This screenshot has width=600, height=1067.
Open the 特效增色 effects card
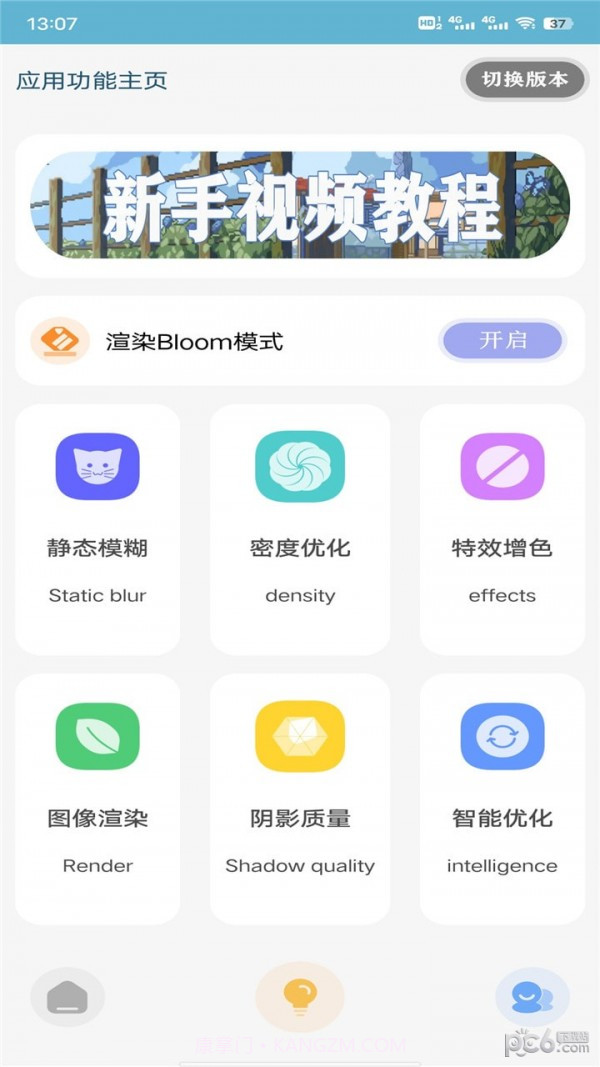coord(502,529)
